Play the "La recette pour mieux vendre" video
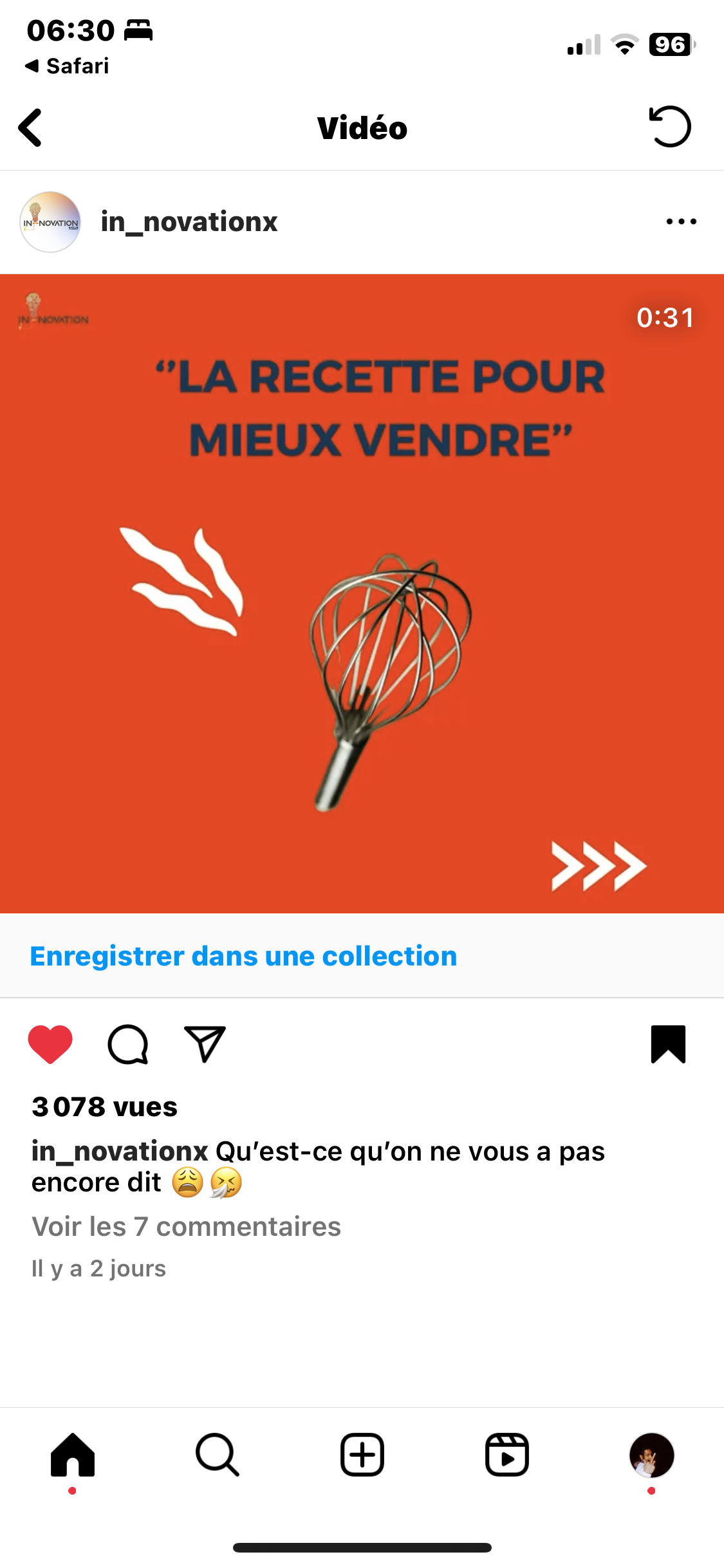Image resolution: width=724 pixels, height=1568 pixels. click(x=362, y=593)
